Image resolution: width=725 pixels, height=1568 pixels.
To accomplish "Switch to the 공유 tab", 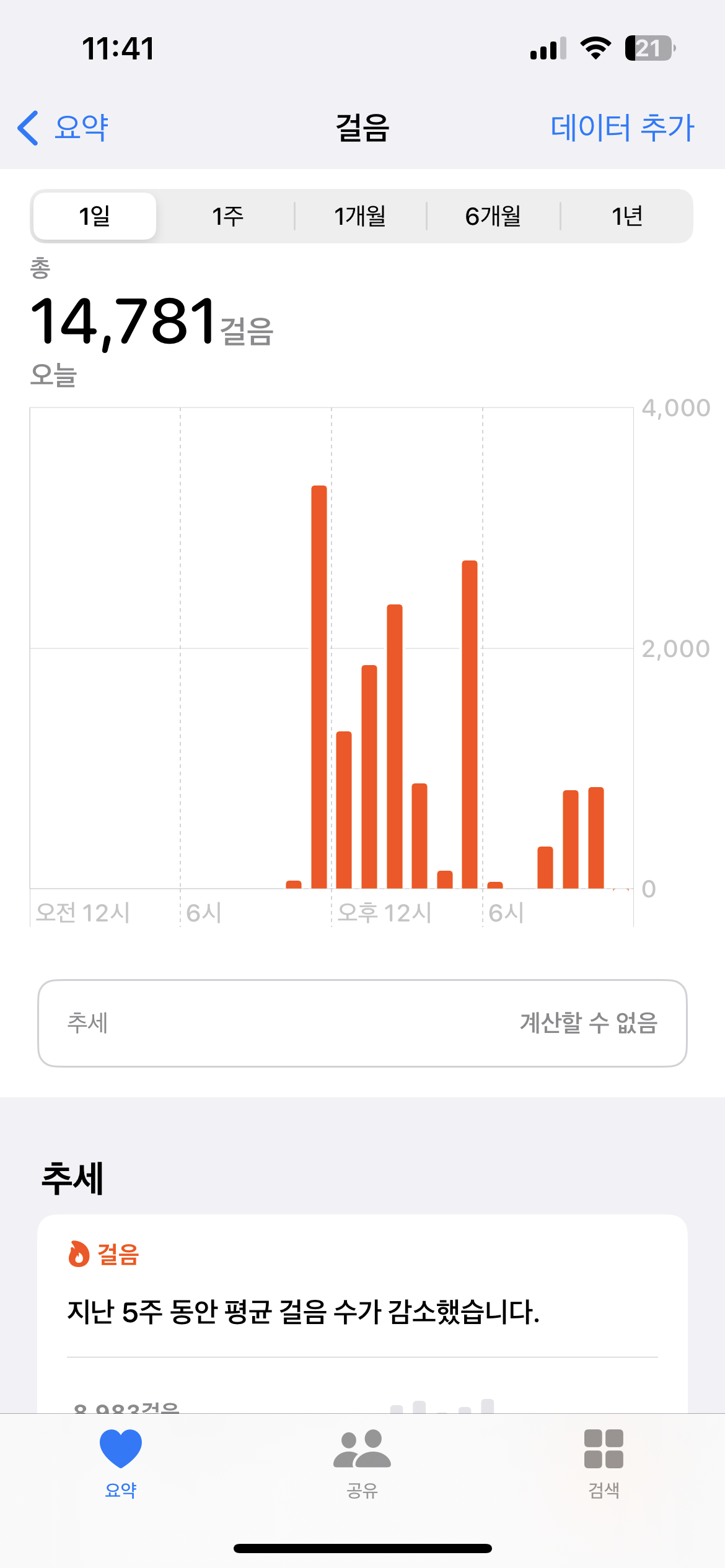I will pos(362,1461).
